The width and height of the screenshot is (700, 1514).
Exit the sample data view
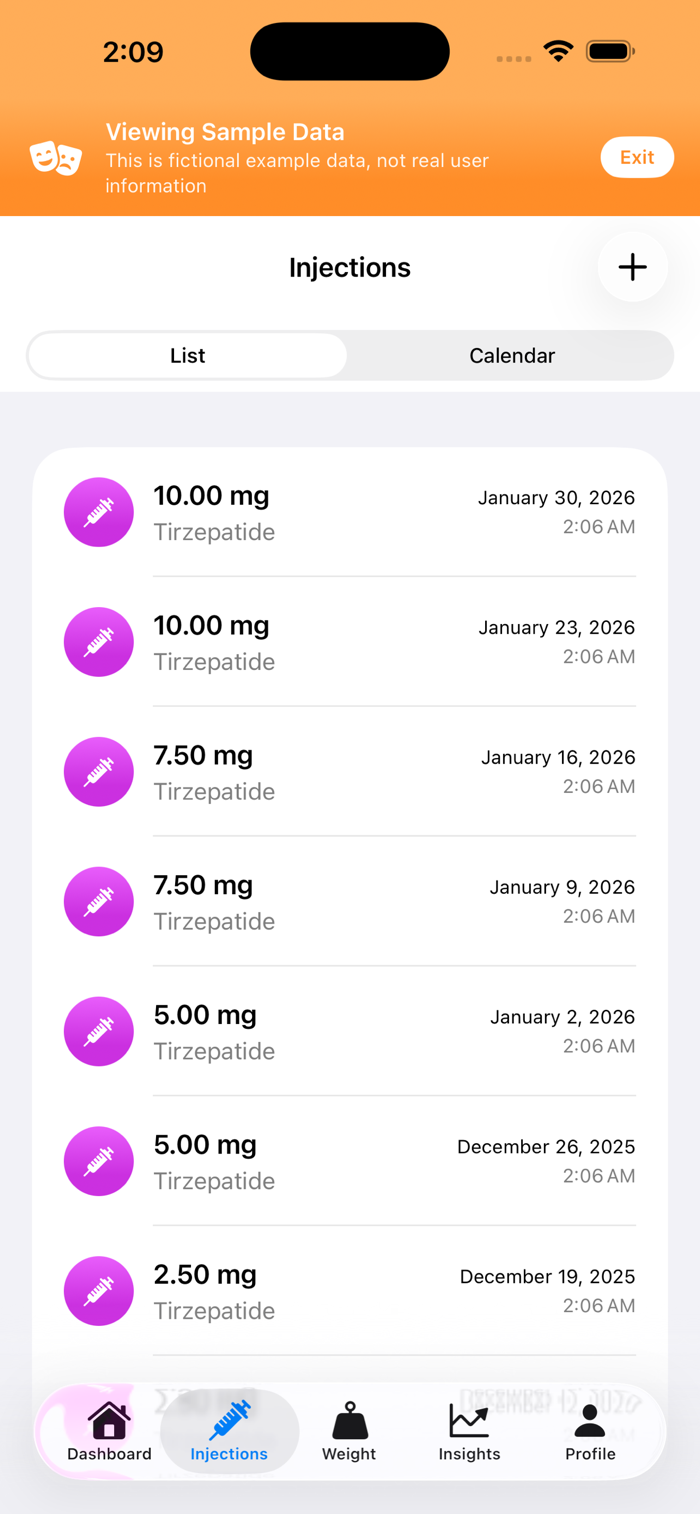coord(637,157)
